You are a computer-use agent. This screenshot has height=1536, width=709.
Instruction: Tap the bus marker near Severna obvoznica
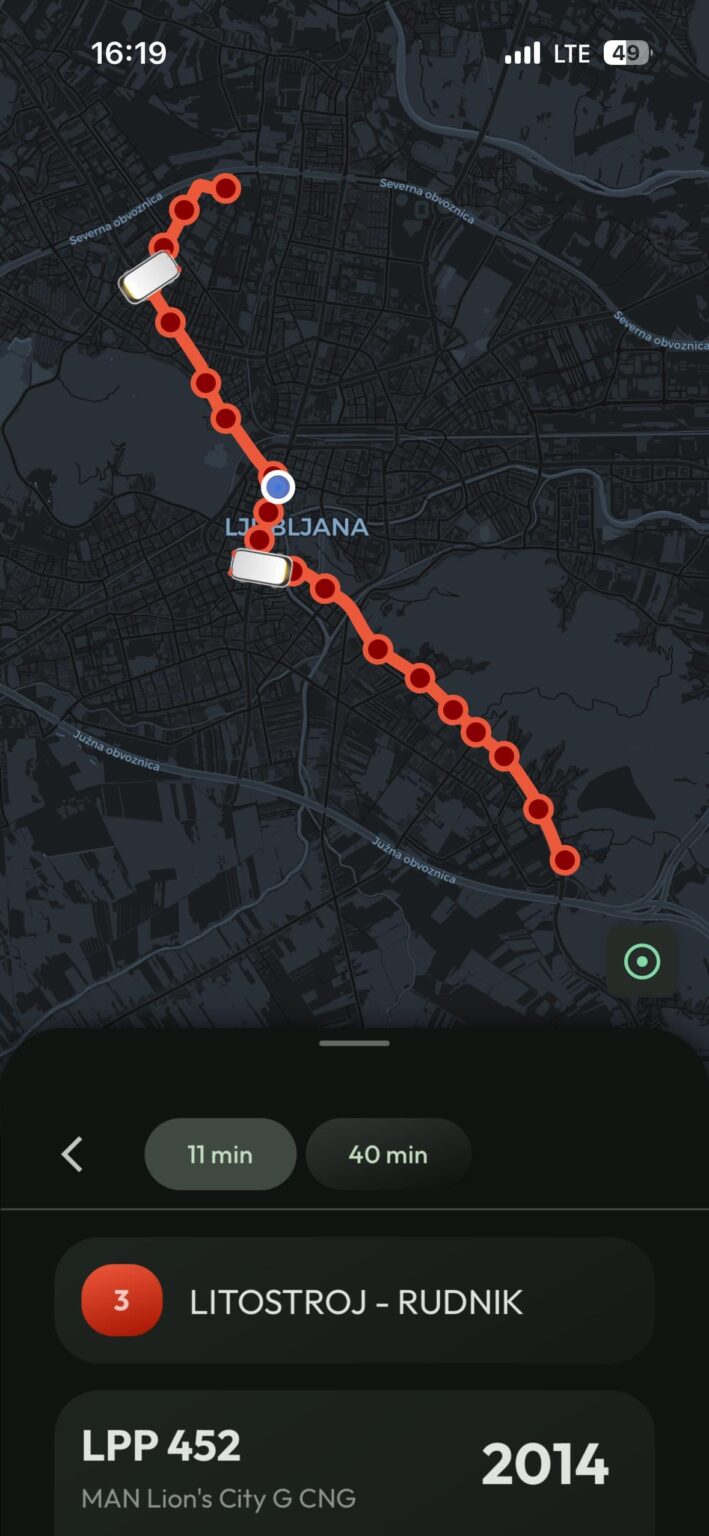149,276
